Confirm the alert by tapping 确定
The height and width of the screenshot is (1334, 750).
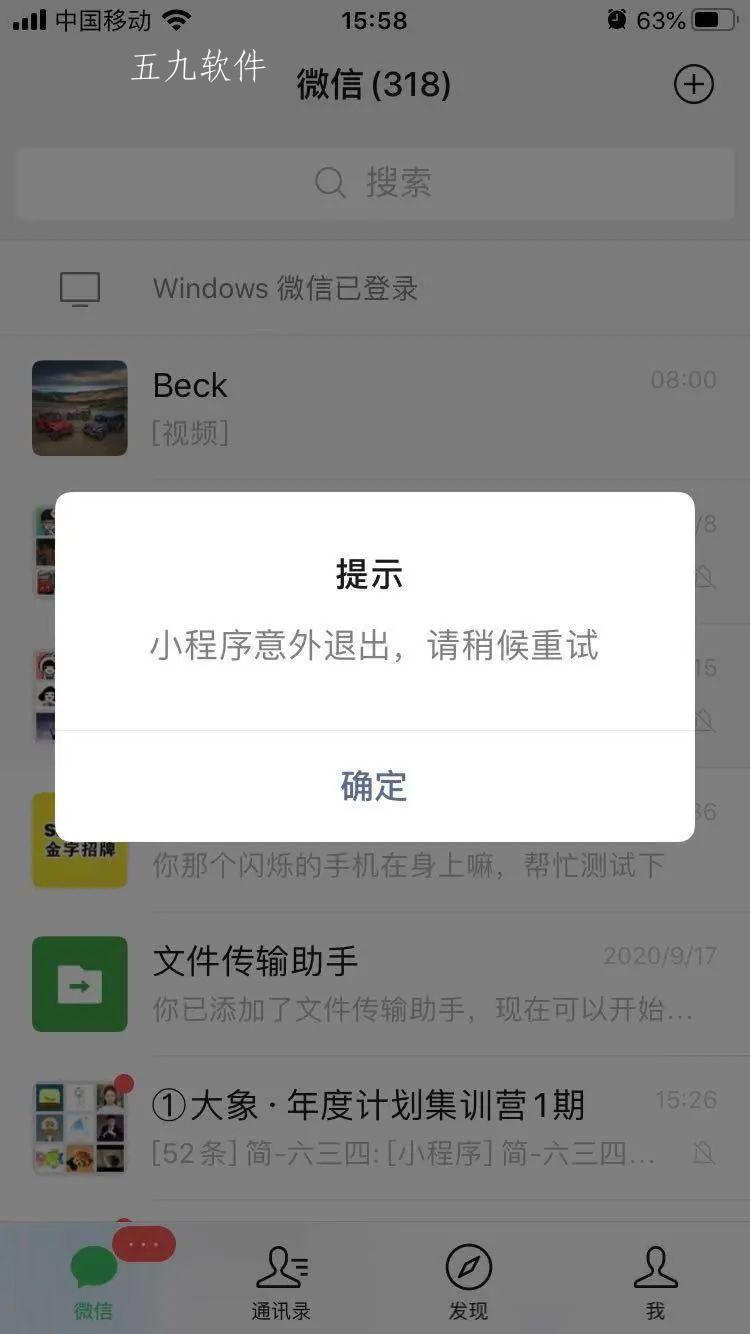point(374,787)
